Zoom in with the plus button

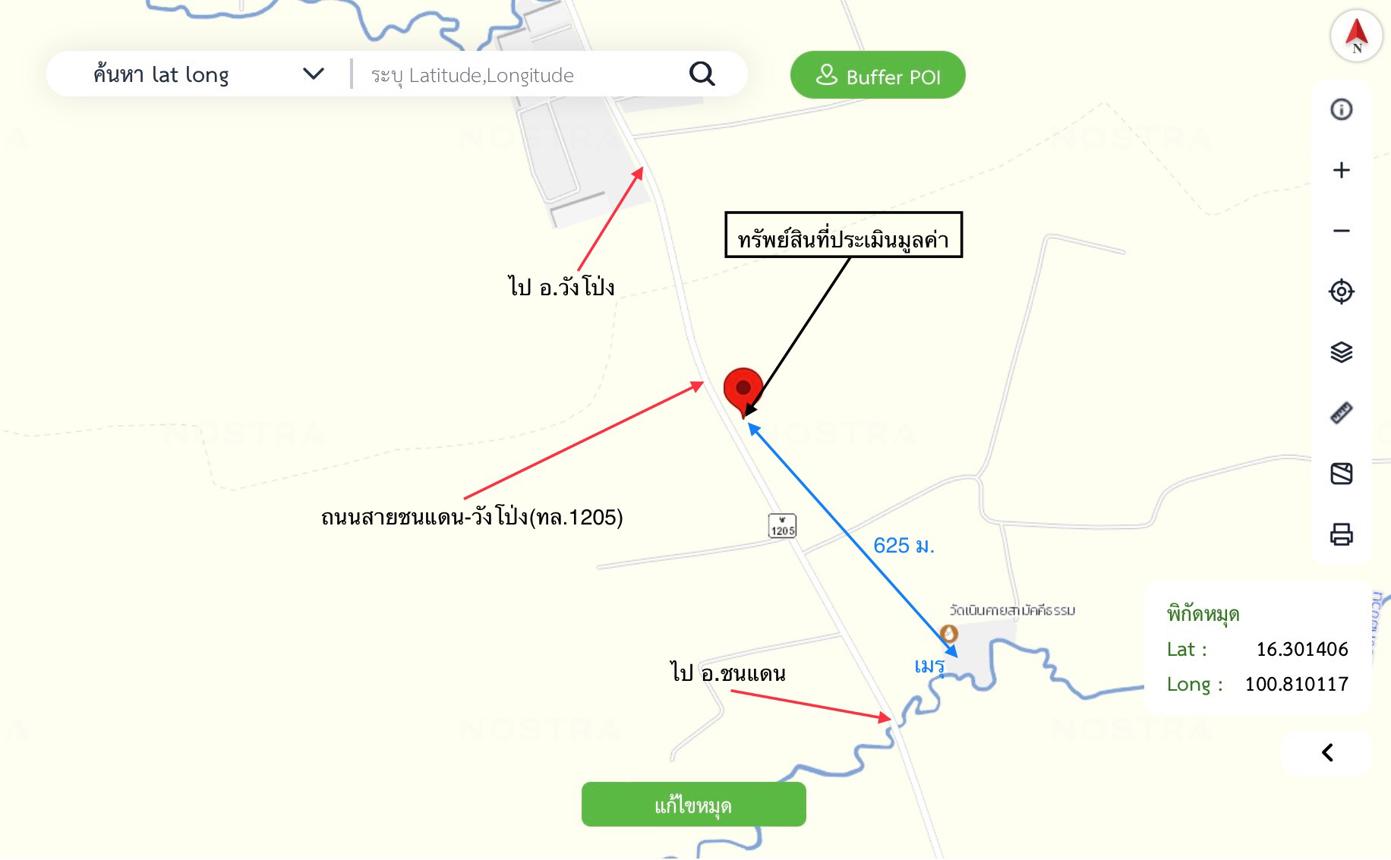(x=1341, y=170)
